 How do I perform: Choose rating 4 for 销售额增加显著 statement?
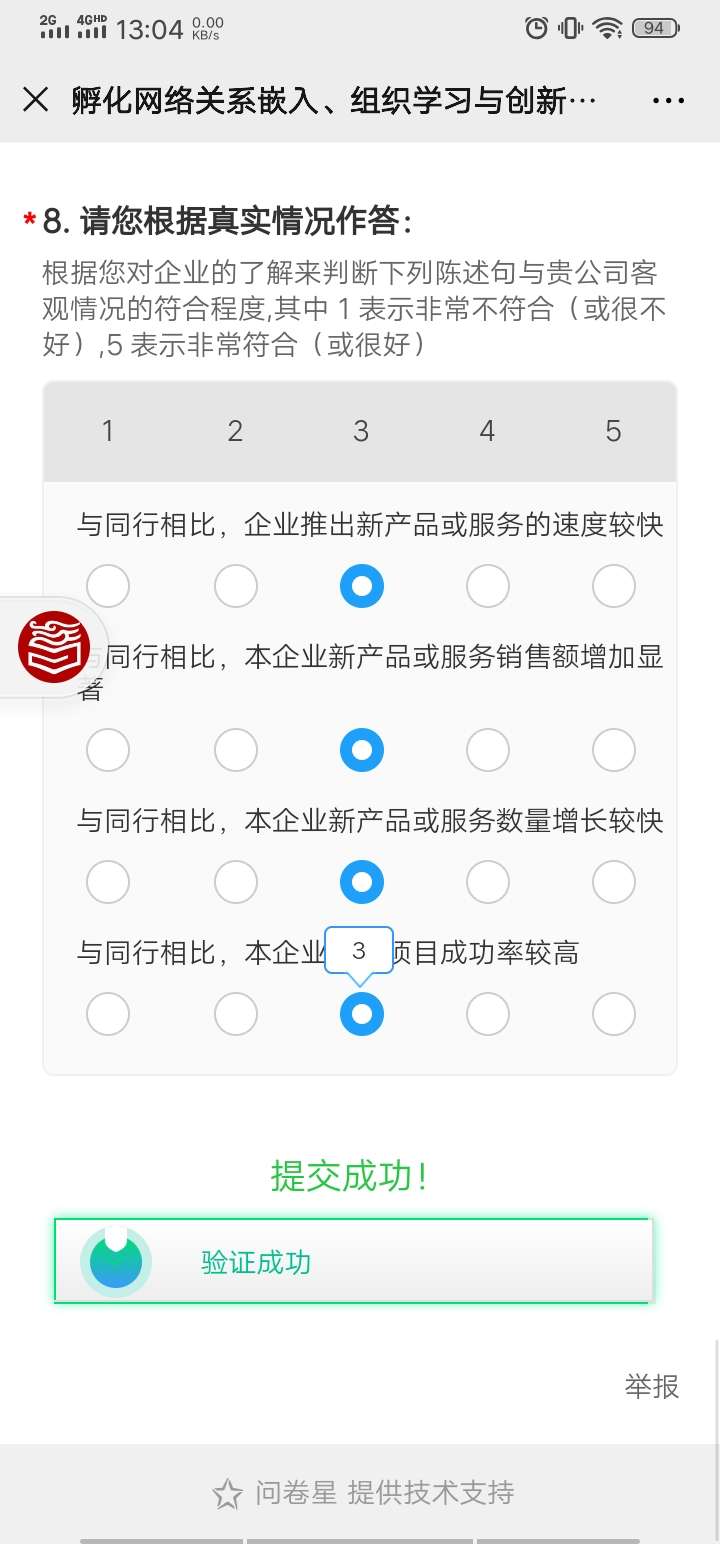pos(487,750)
